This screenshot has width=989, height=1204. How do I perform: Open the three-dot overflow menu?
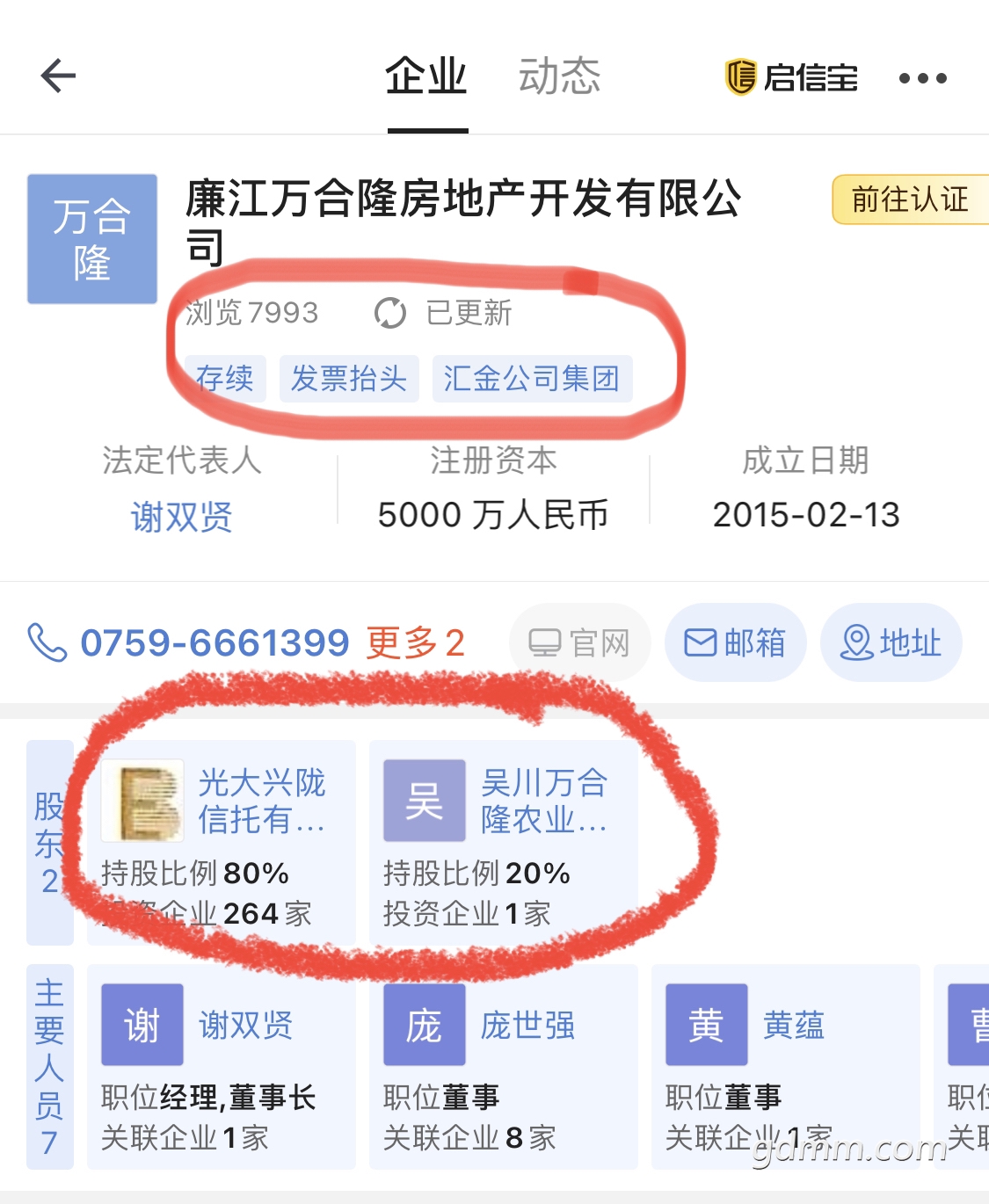click(922, 78)
